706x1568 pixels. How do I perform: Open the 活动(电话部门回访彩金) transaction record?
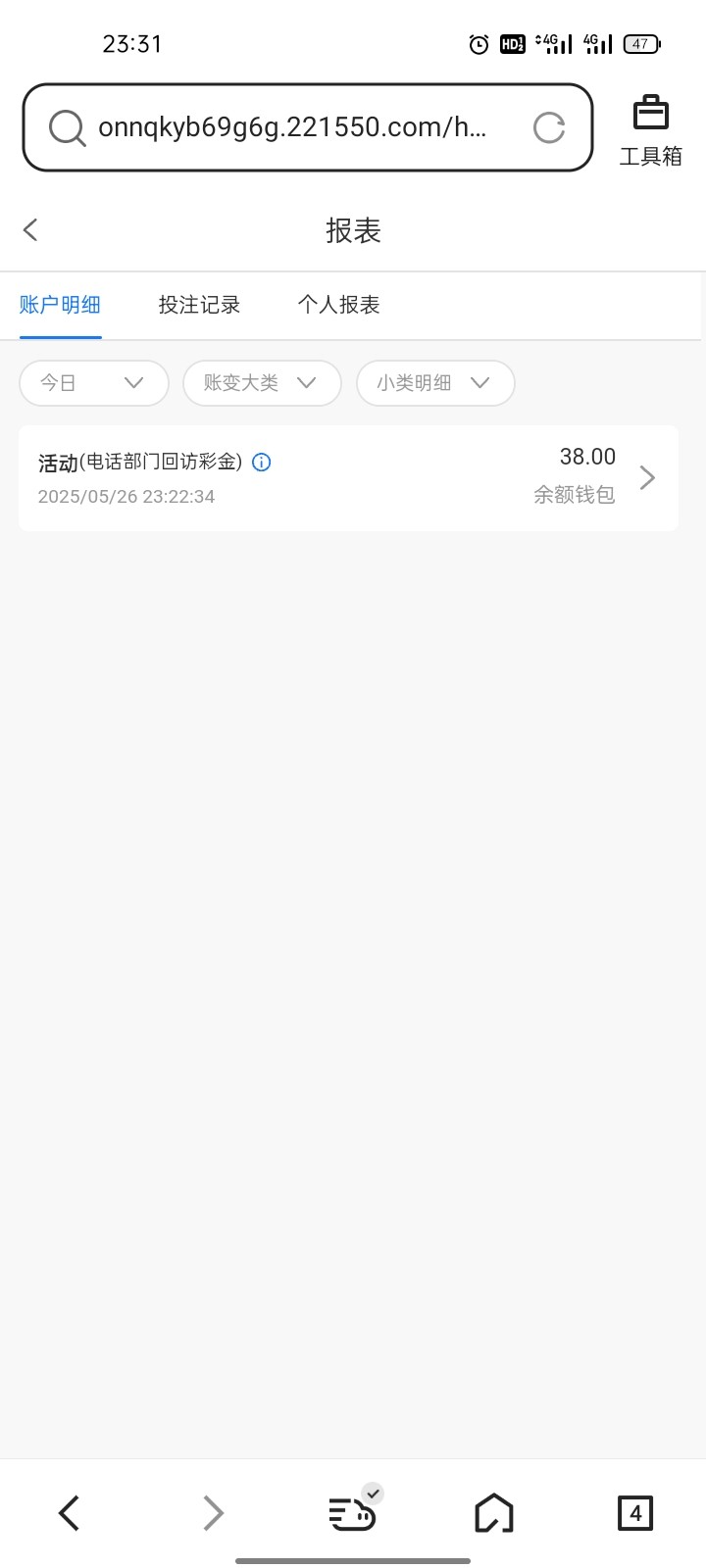point(348,478)
